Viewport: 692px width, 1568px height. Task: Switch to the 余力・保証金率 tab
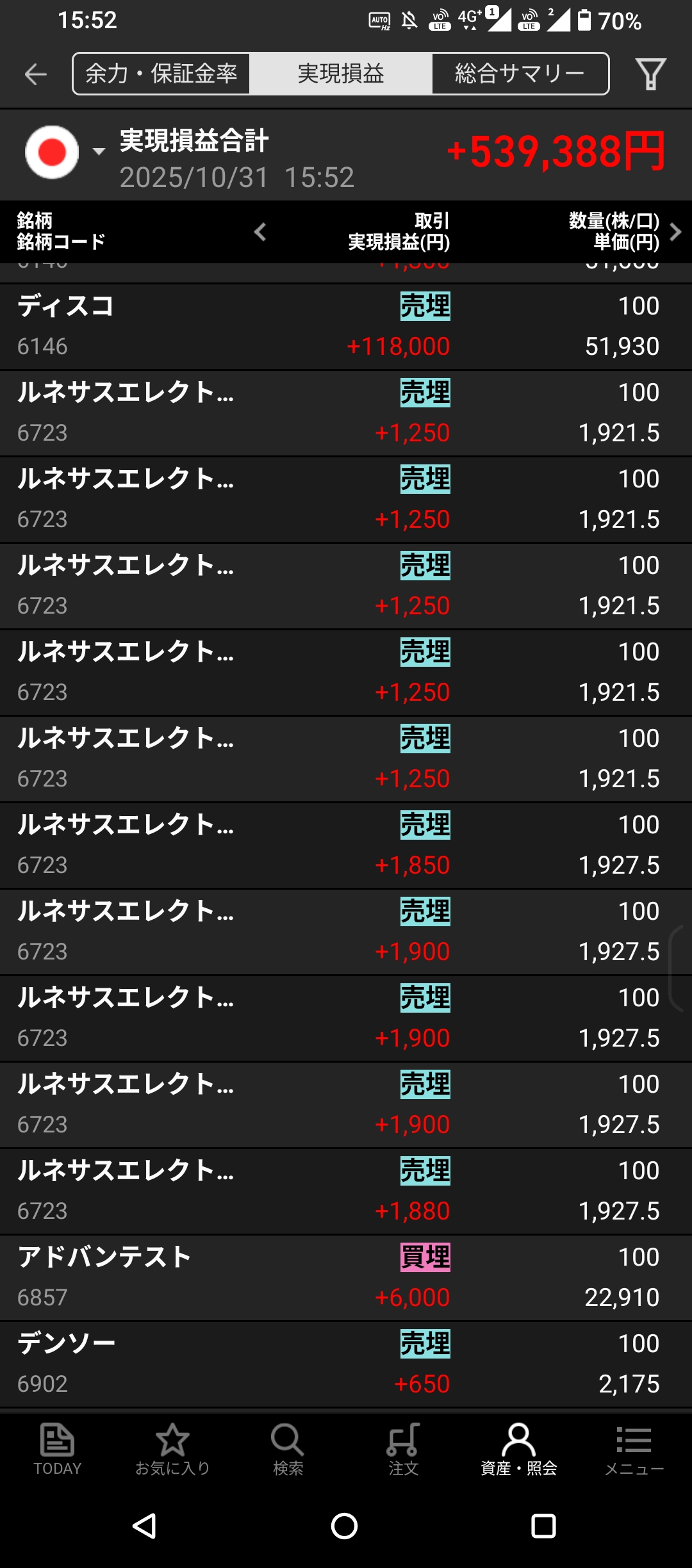[161, 74]
